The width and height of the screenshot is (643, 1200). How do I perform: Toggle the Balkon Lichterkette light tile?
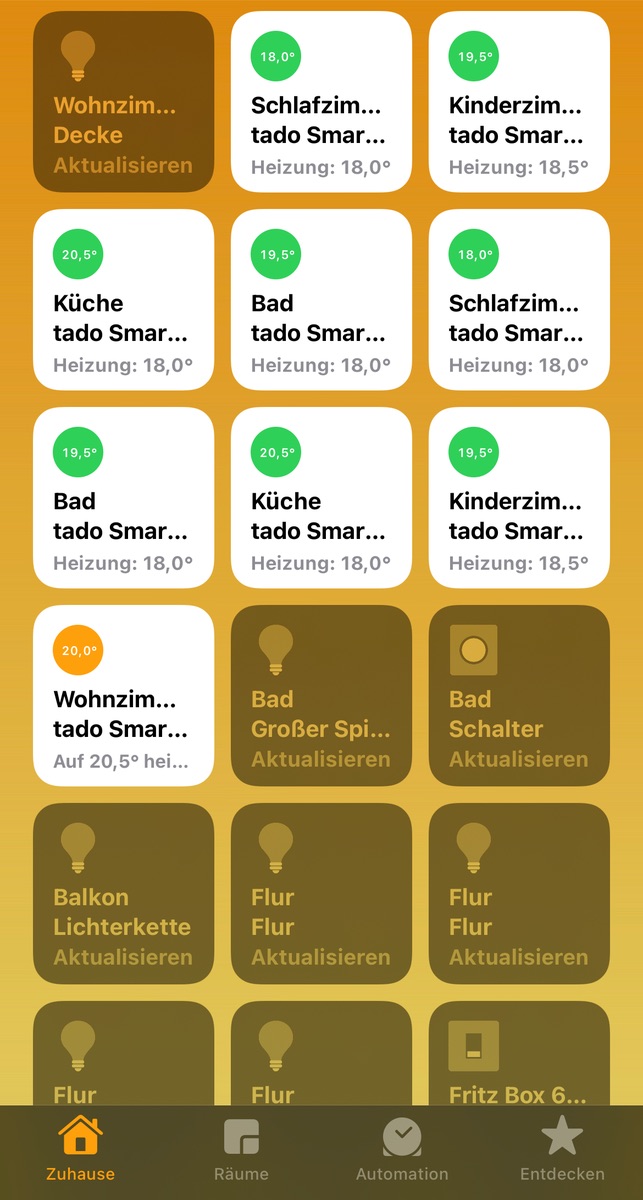click(123, 893)
